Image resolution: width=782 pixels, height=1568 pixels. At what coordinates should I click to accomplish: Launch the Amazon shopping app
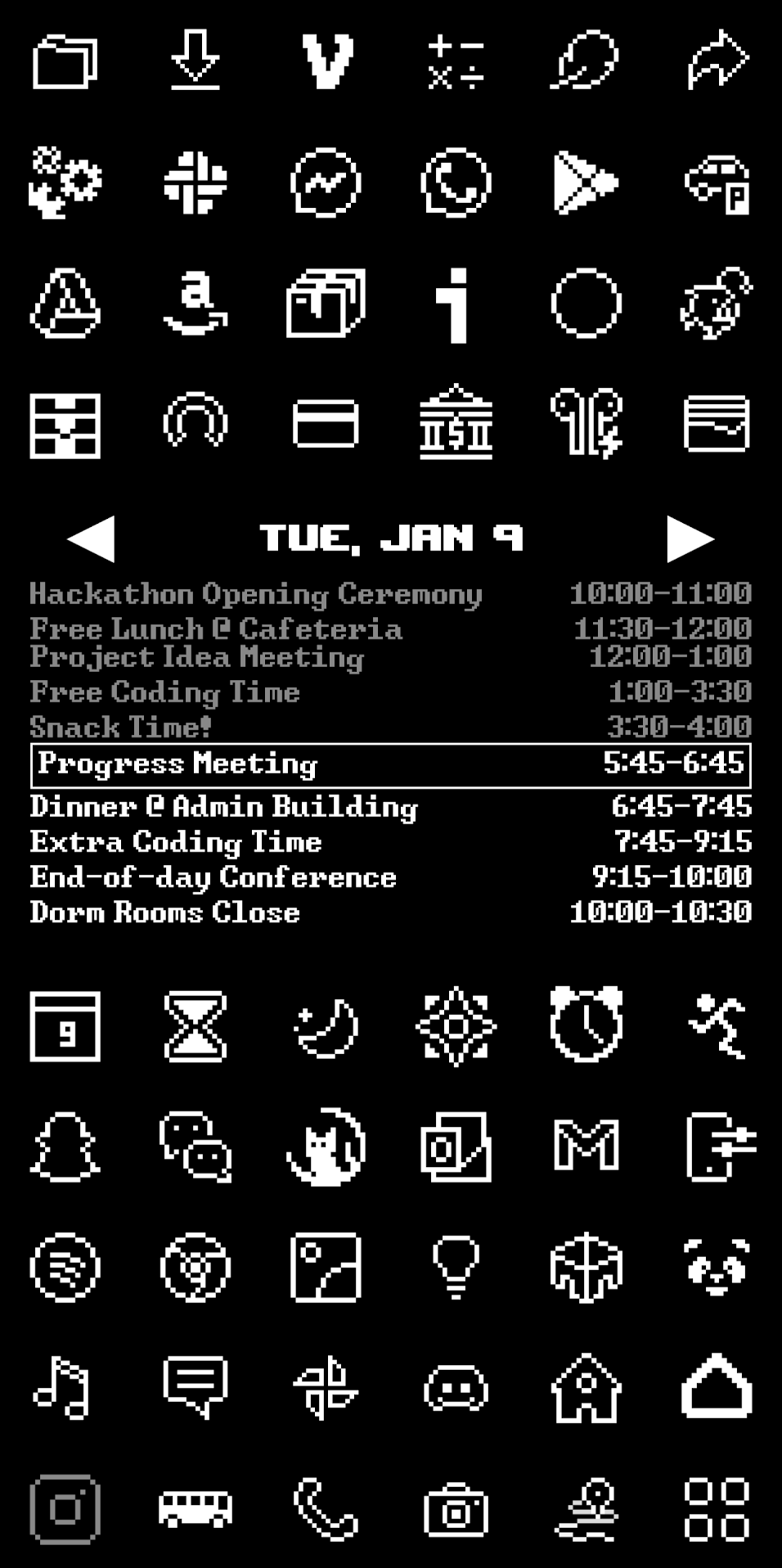[x=195, y=304]
